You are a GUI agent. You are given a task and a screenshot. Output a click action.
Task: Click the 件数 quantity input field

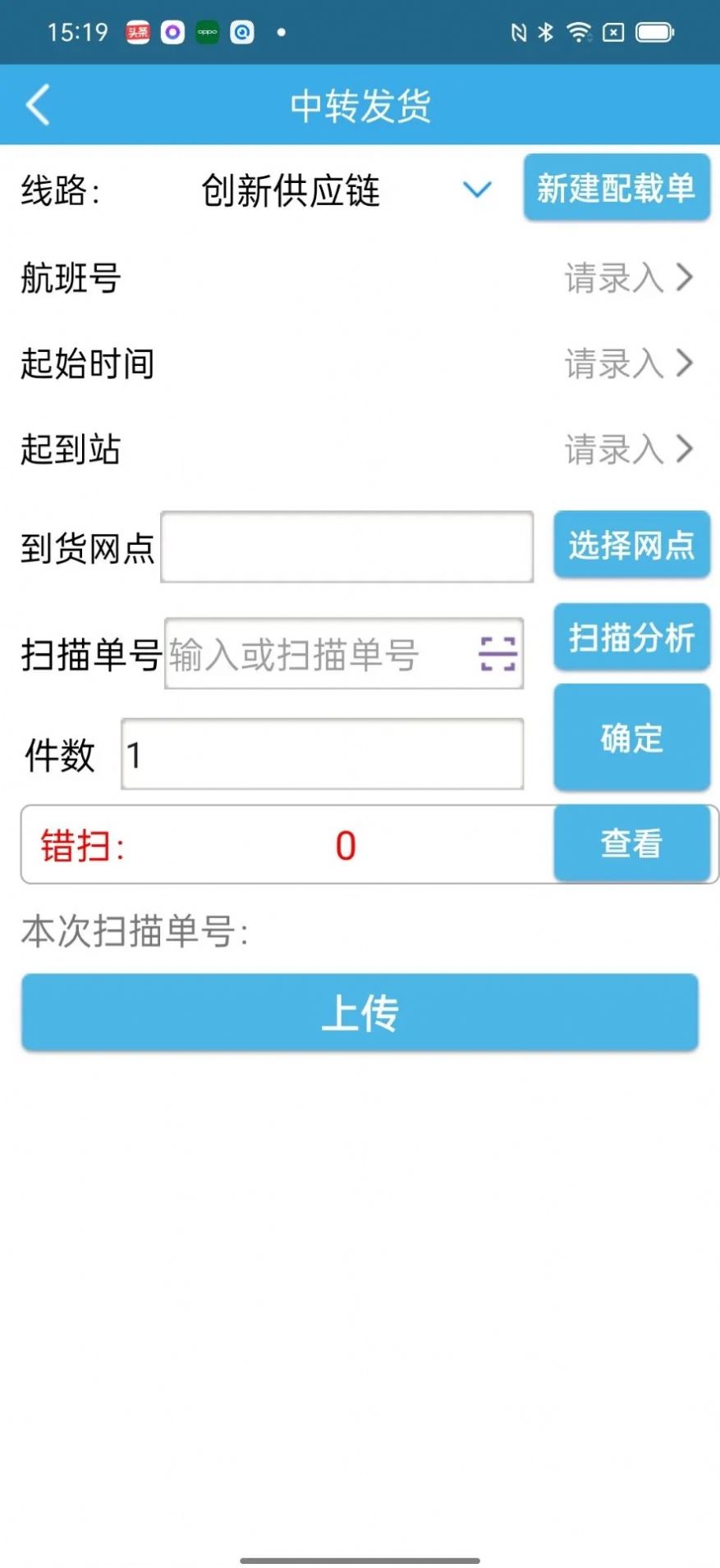click(x=320, y=752)
